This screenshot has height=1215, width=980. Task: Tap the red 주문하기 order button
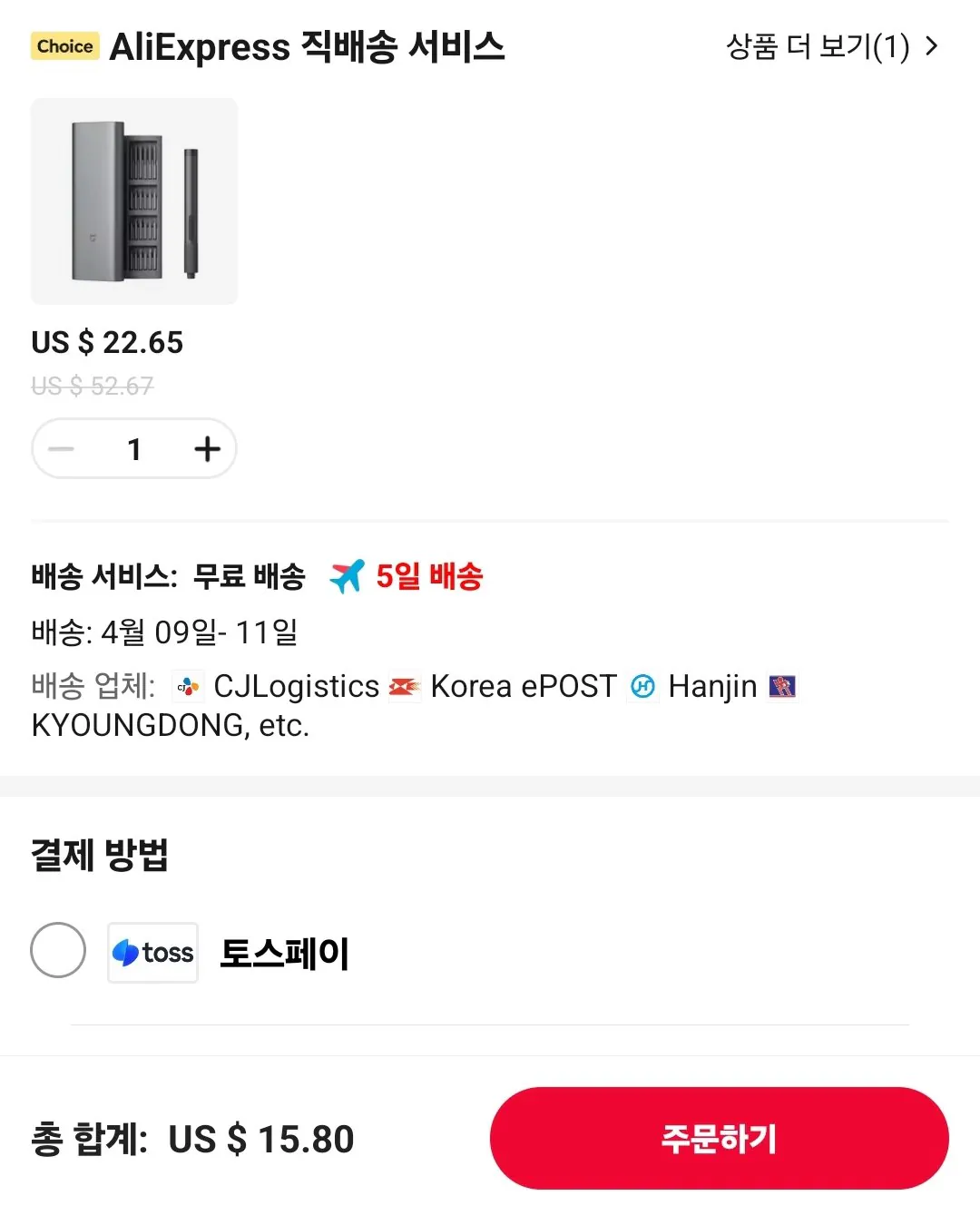719,1139
